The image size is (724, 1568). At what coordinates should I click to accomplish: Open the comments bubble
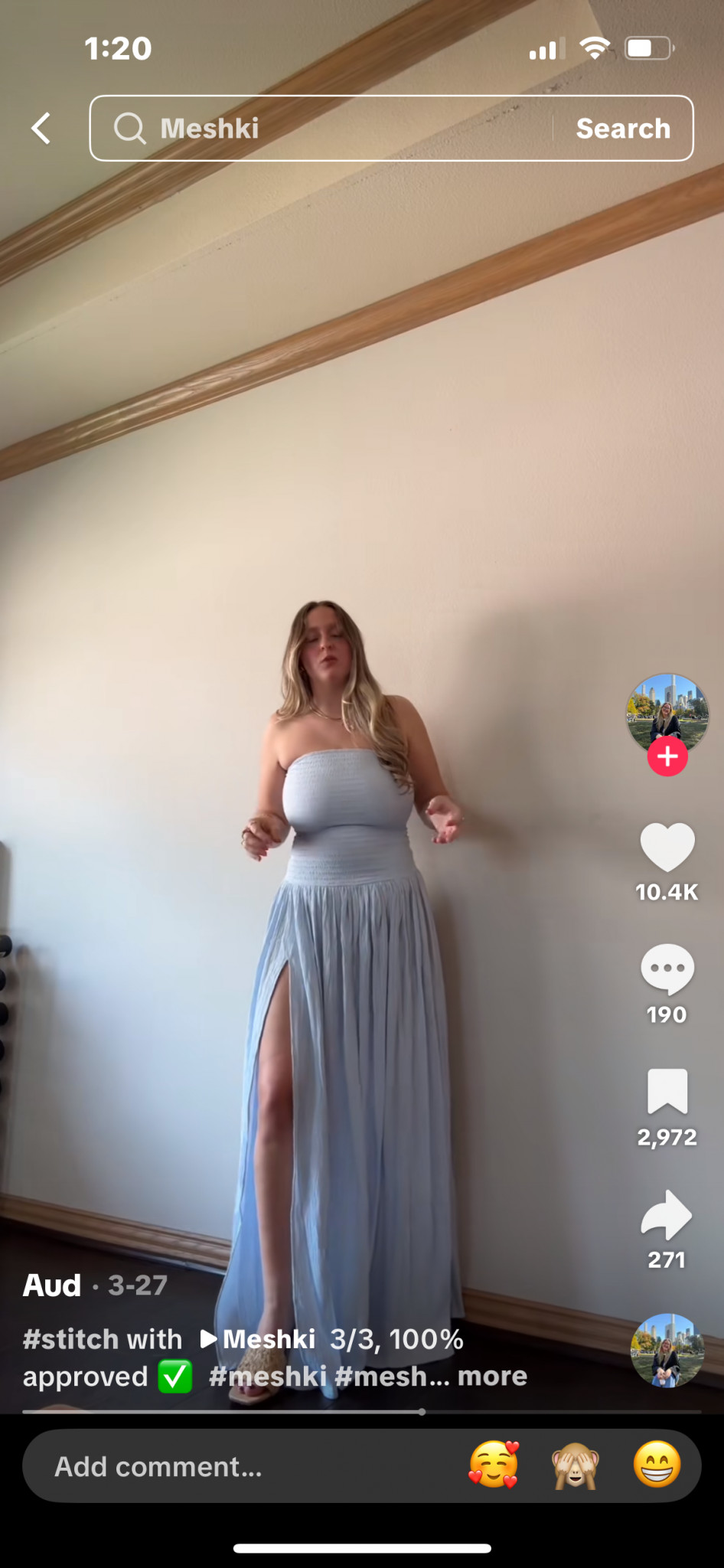[667, 969]
